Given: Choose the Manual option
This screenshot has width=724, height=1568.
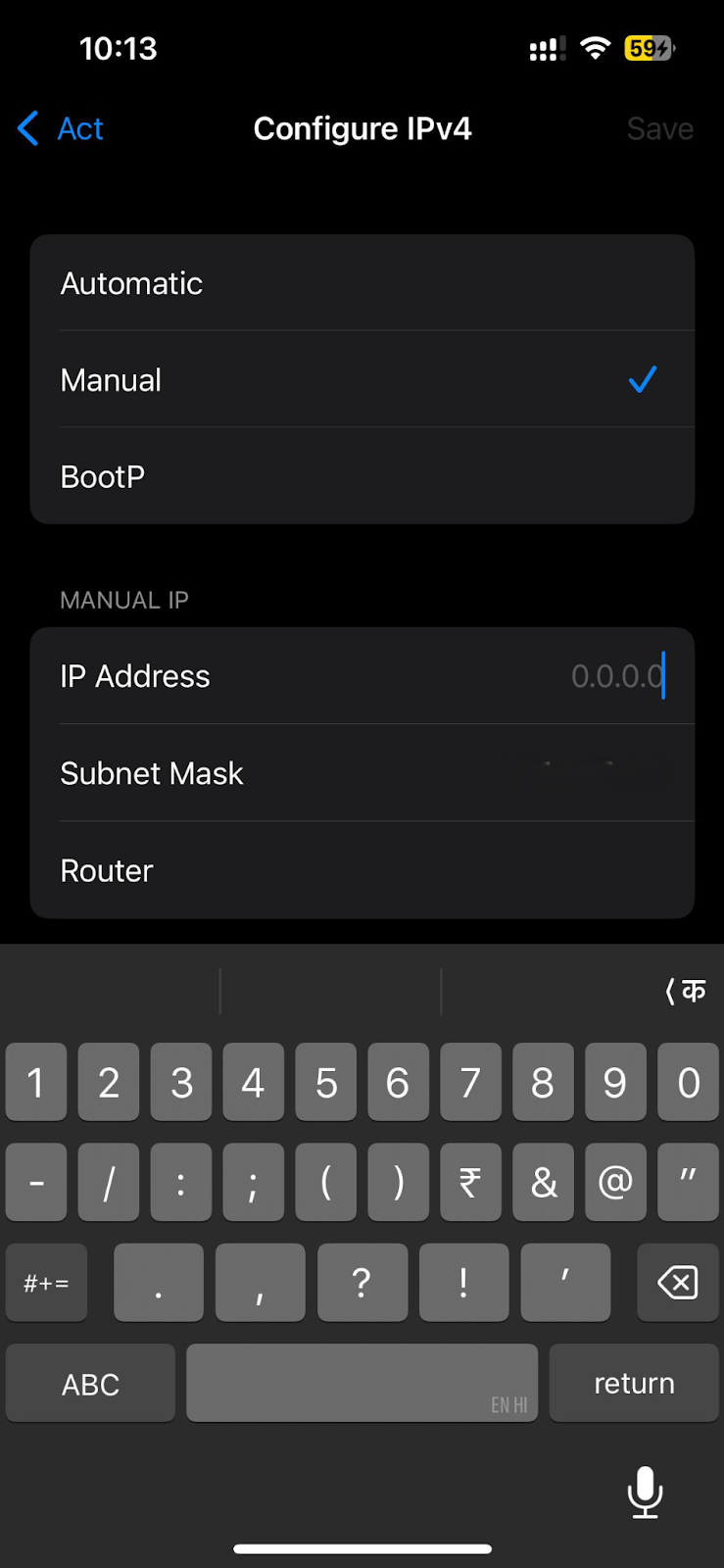Looking at the screenshot, I should tap(362, 380).
